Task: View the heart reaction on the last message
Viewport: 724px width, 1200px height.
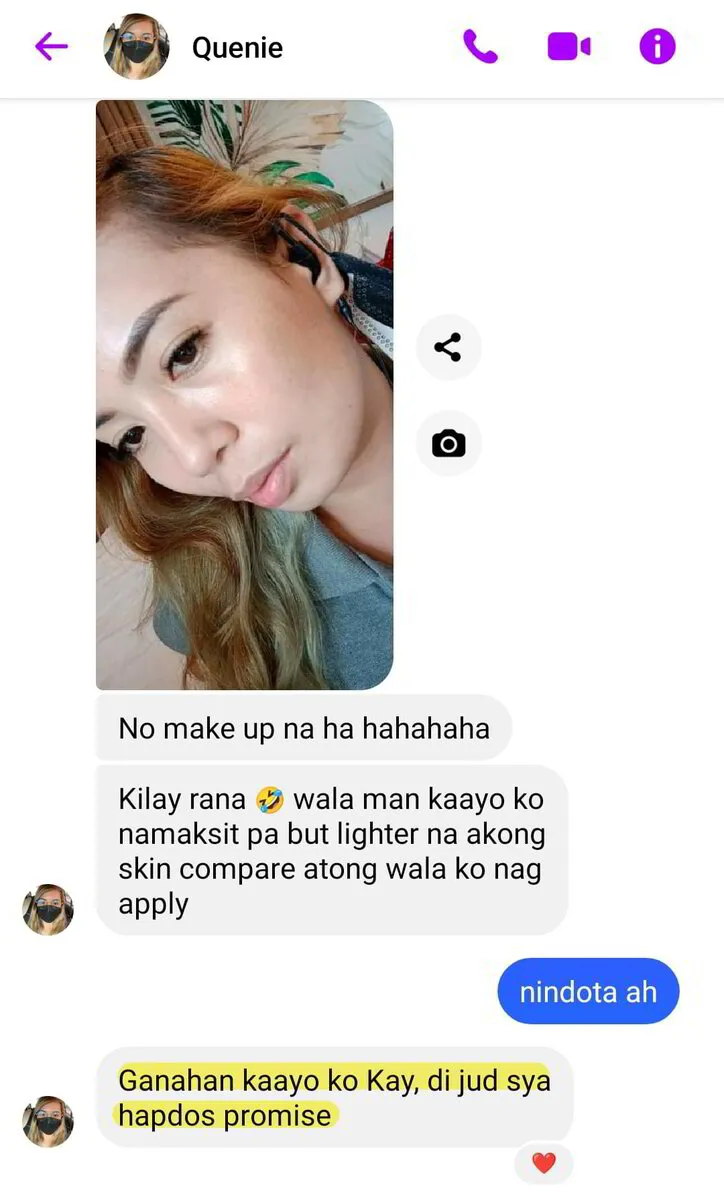Action: coord(543,1163)
